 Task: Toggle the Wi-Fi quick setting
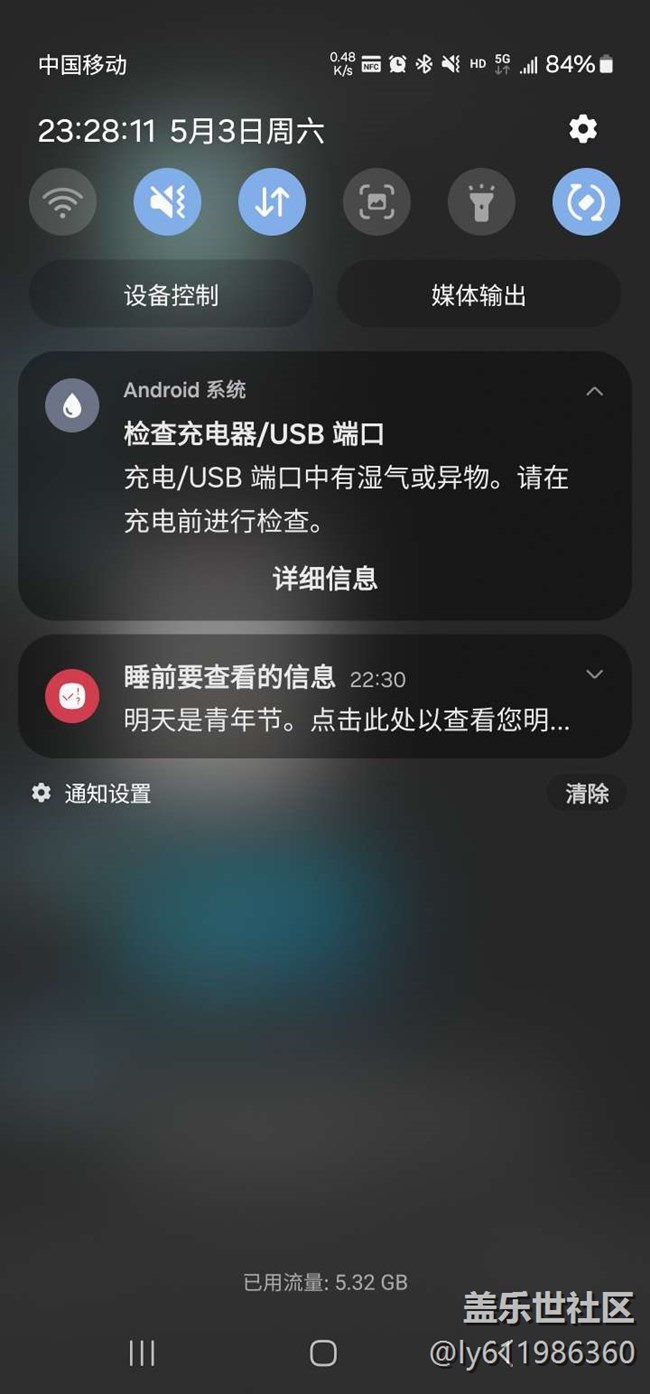[63, 202]
